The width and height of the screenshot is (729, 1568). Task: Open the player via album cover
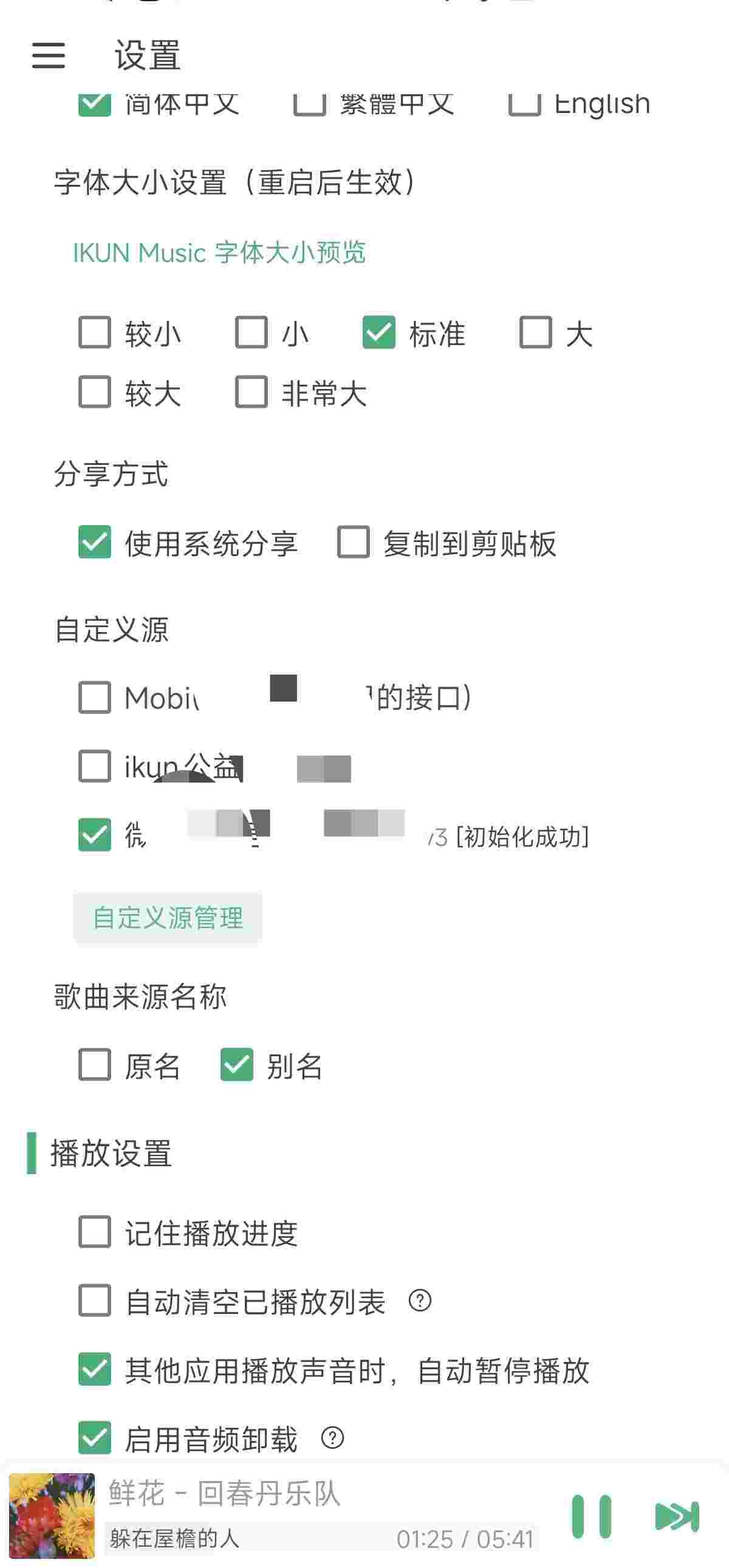pos(52,1515)
